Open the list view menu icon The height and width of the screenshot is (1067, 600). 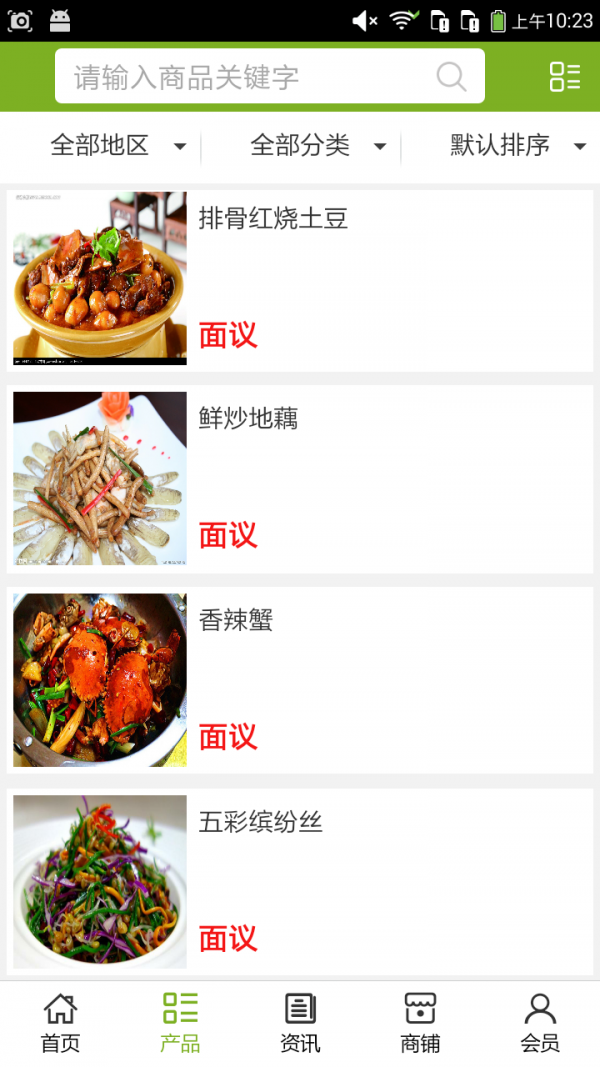pos(564,77)
